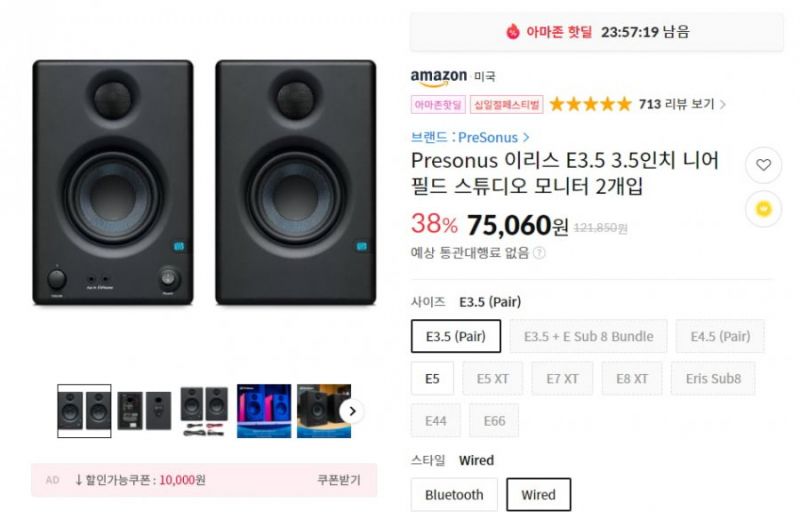
Task: Select the E7 XT size option
Action: [x=562, y=379]
